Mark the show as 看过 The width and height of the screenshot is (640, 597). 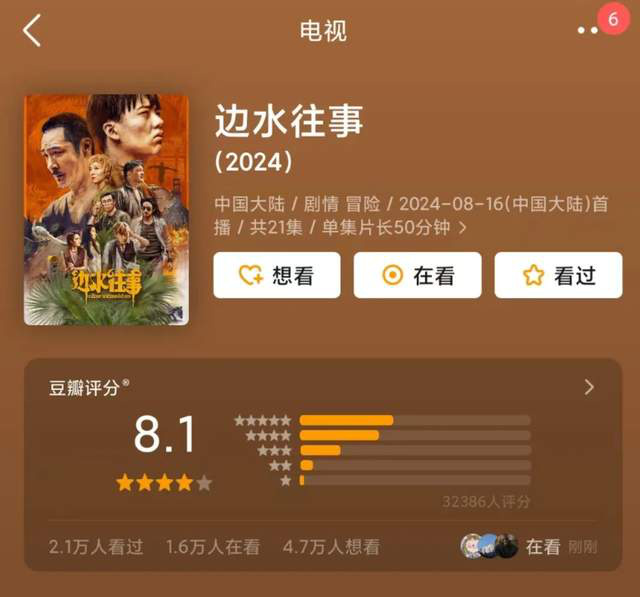(558, 275)
